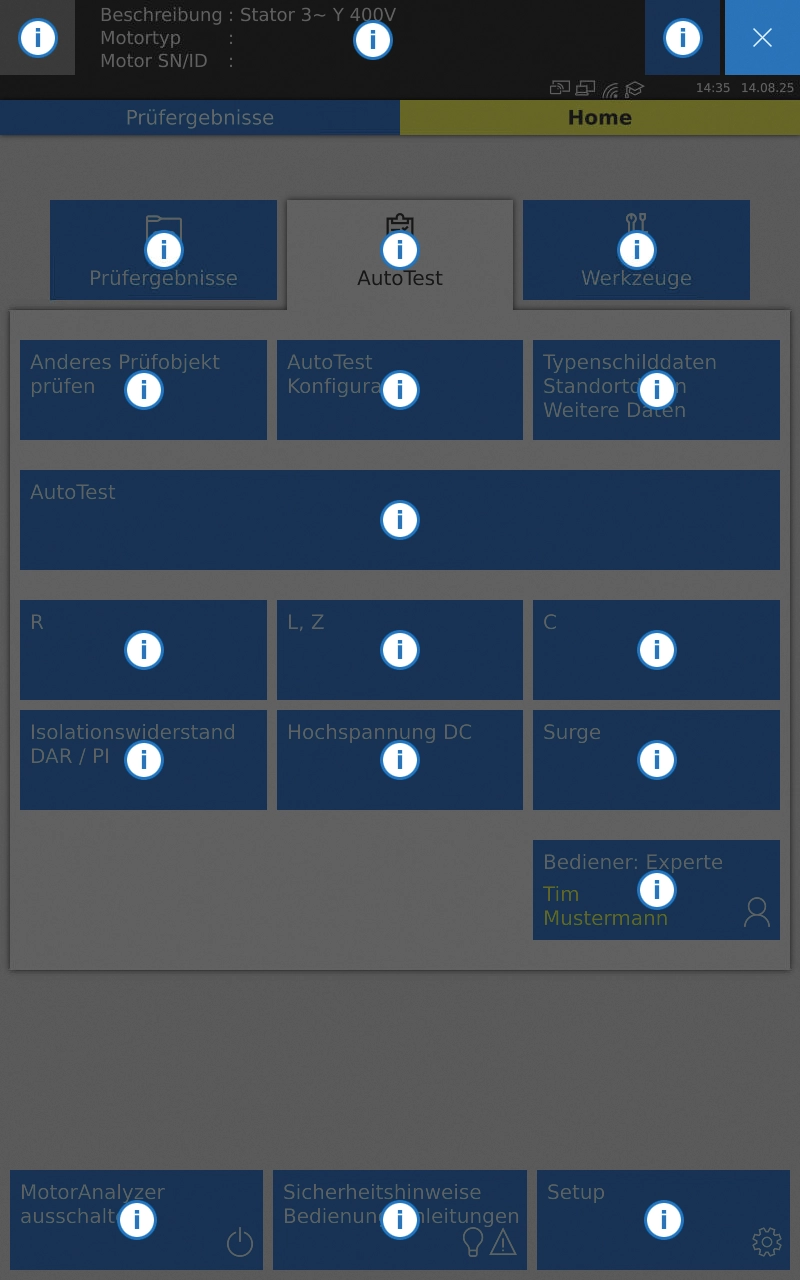Select the C capacitance test
800x1280 pixels.
(656, 650)
